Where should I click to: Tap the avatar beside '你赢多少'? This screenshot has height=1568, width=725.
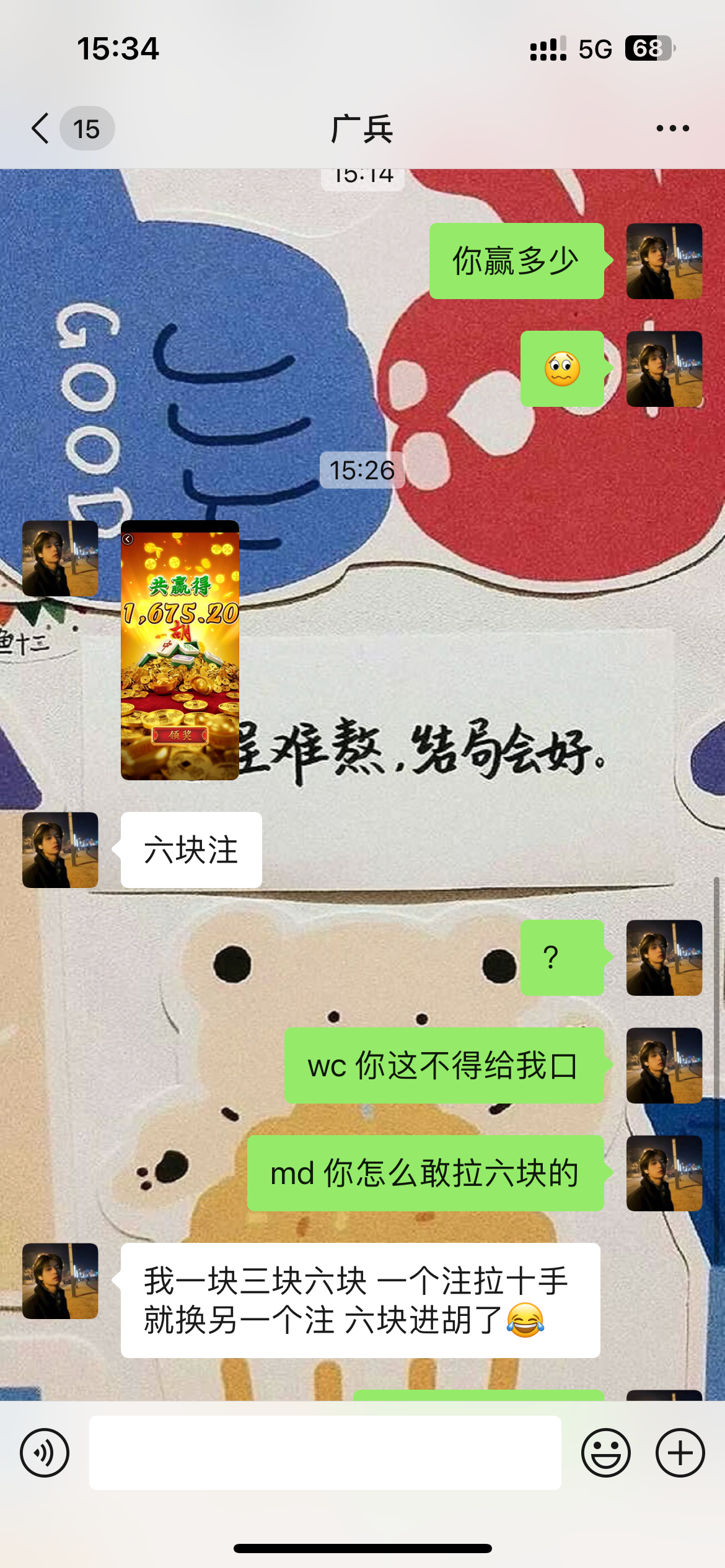pyautogui.click(x=664, y=261)
